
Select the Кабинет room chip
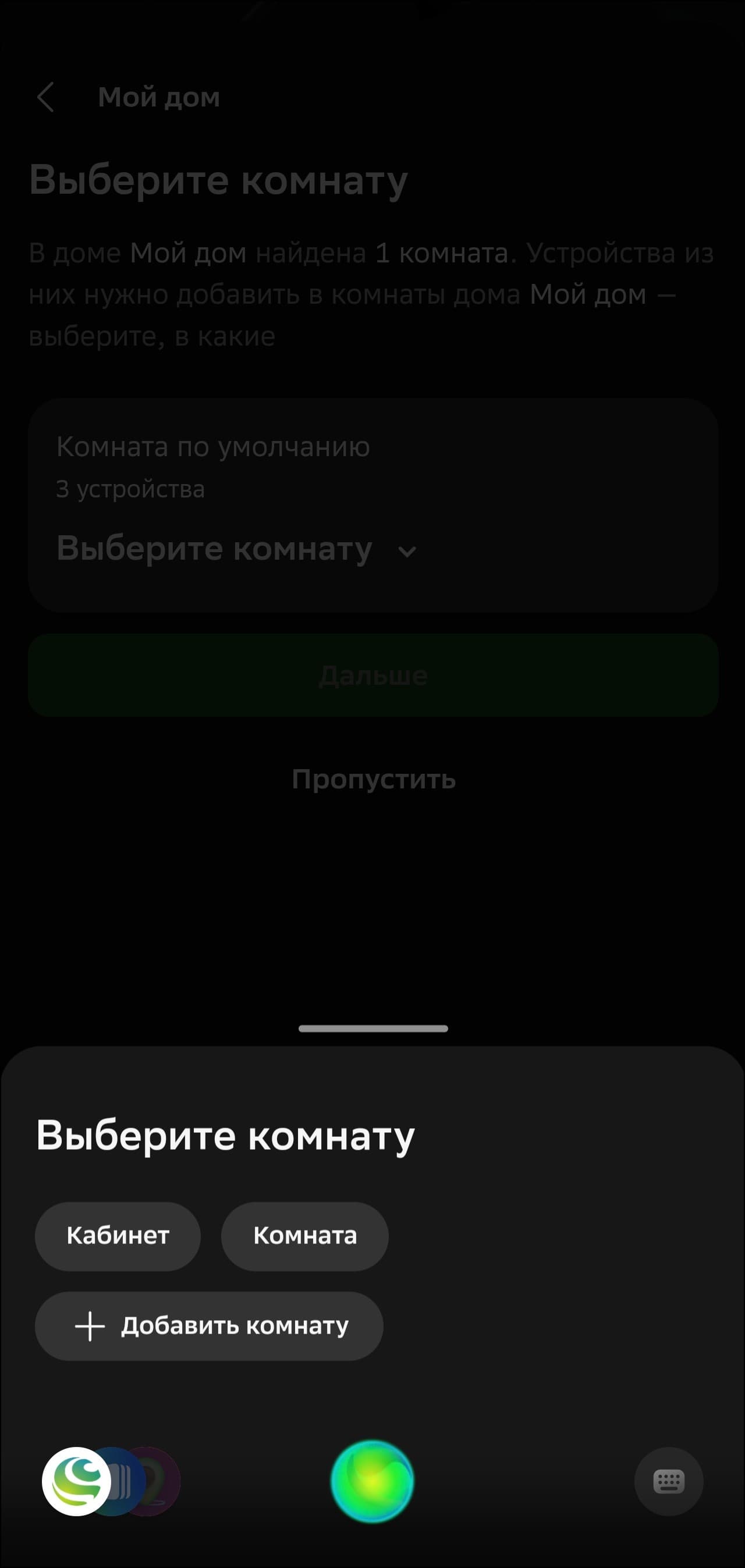[118, 1236]
